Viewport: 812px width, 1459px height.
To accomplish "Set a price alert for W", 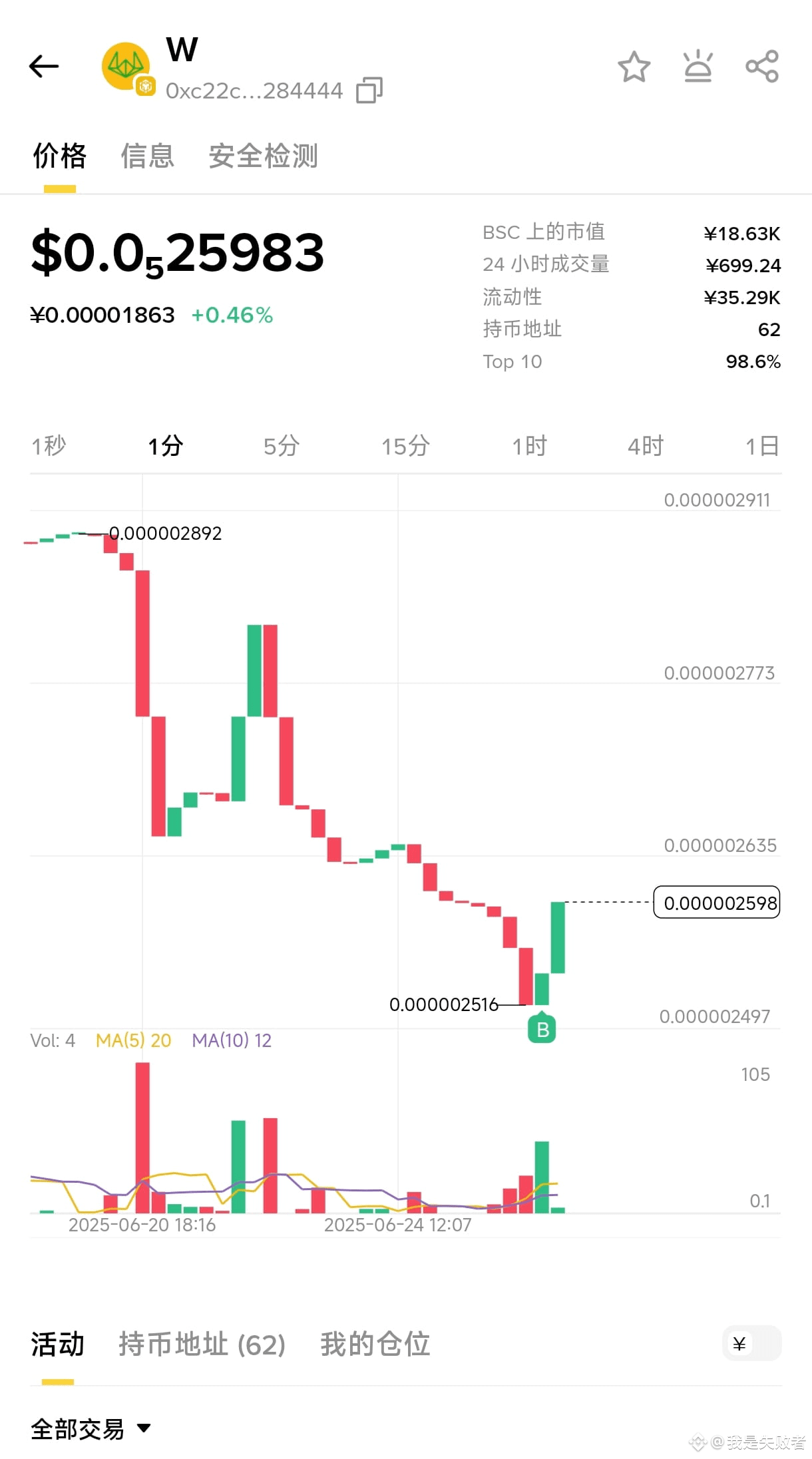I will (x=698, y=67).
